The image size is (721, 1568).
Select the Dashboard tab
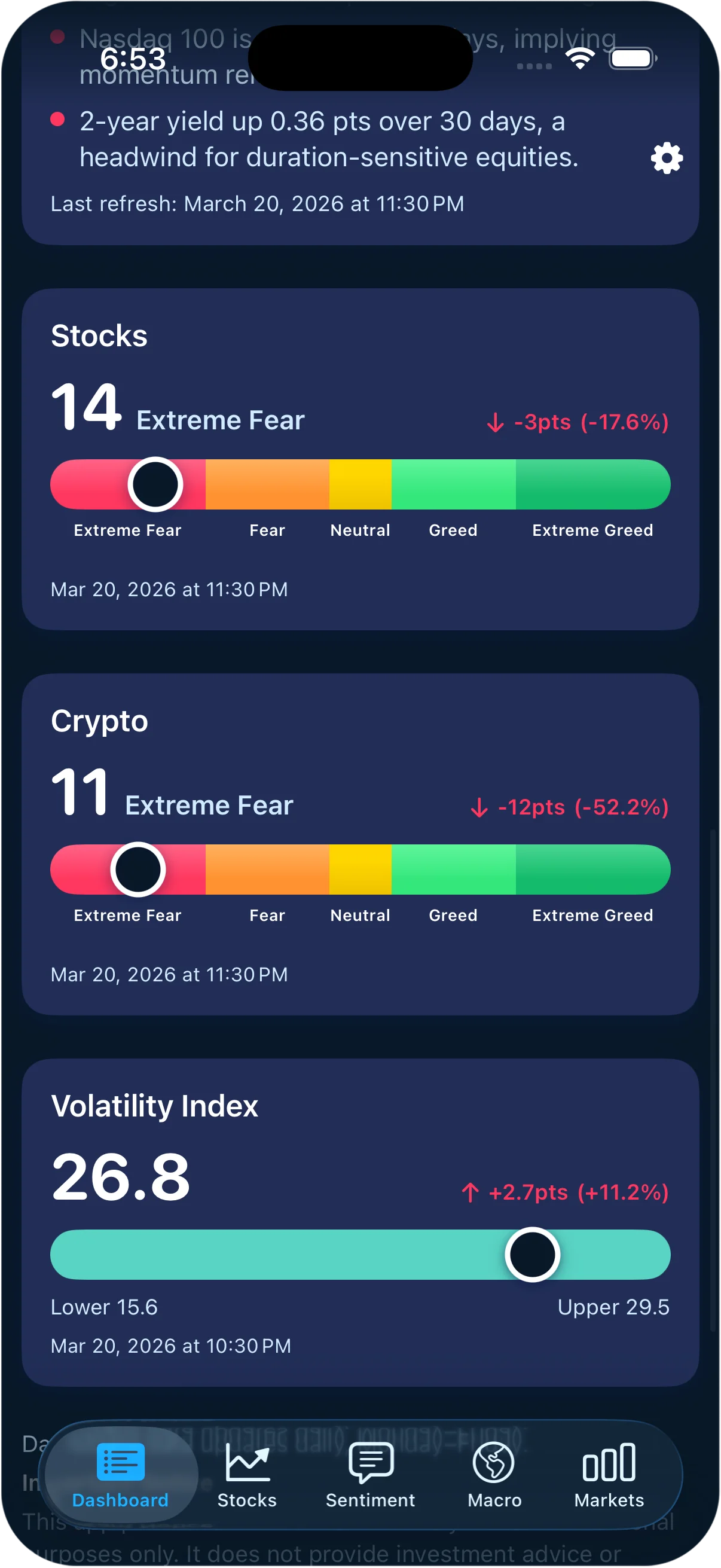[x=121, y=1474]
